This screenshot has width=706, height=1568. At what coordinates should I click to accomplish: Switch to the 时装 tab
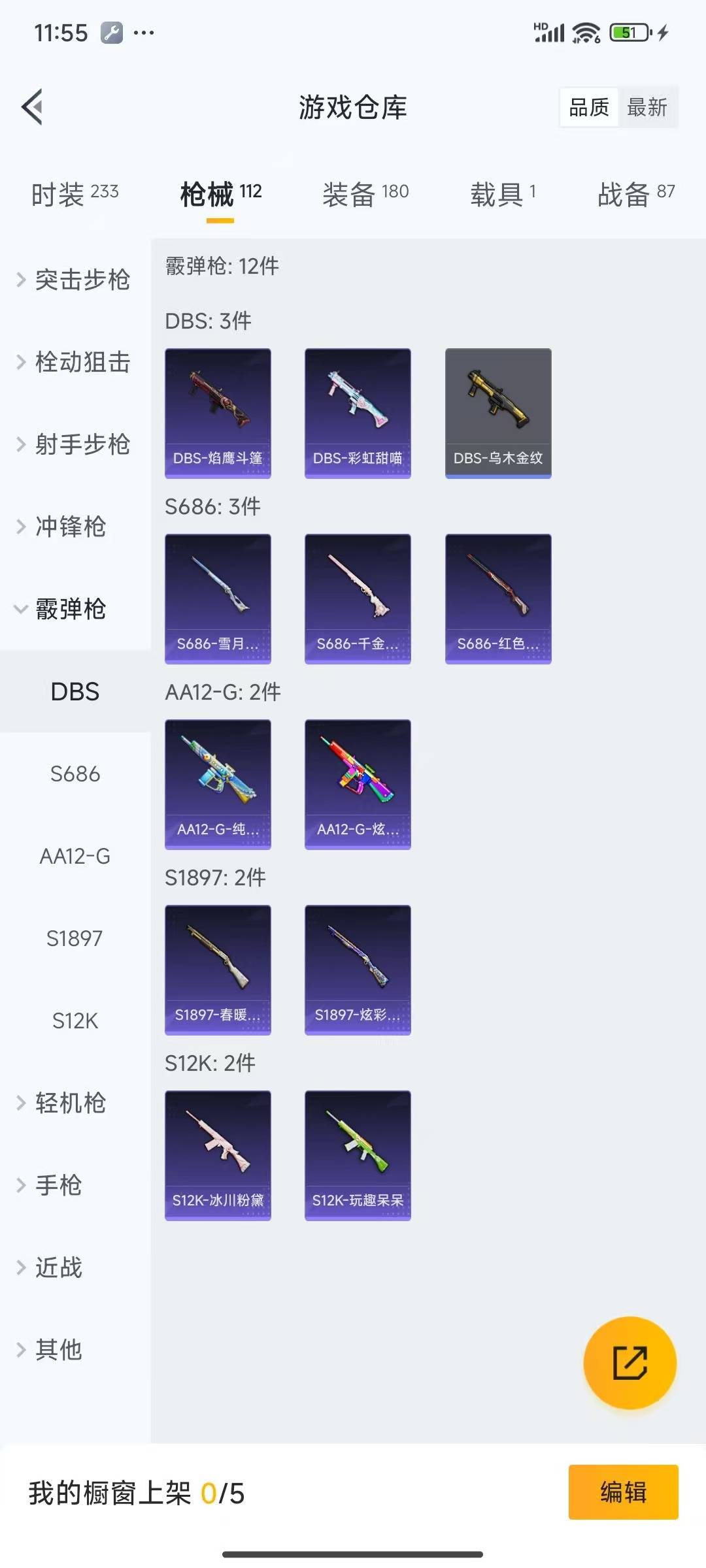(x=75, y=194)
